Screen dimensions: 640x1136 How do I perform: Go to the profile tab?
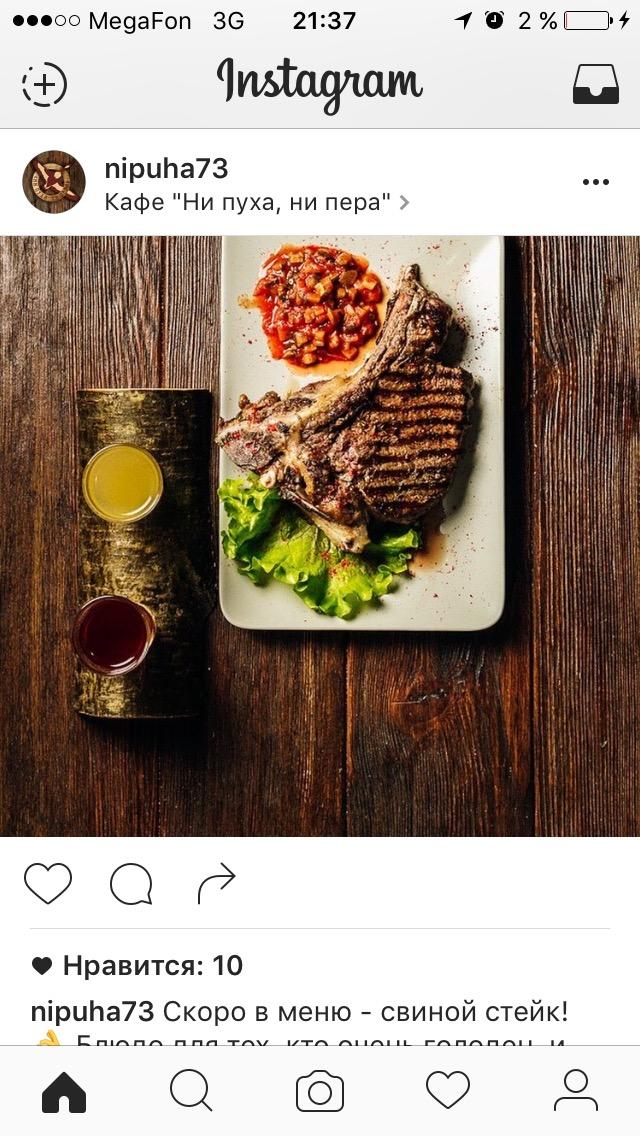click(575, 1091)
